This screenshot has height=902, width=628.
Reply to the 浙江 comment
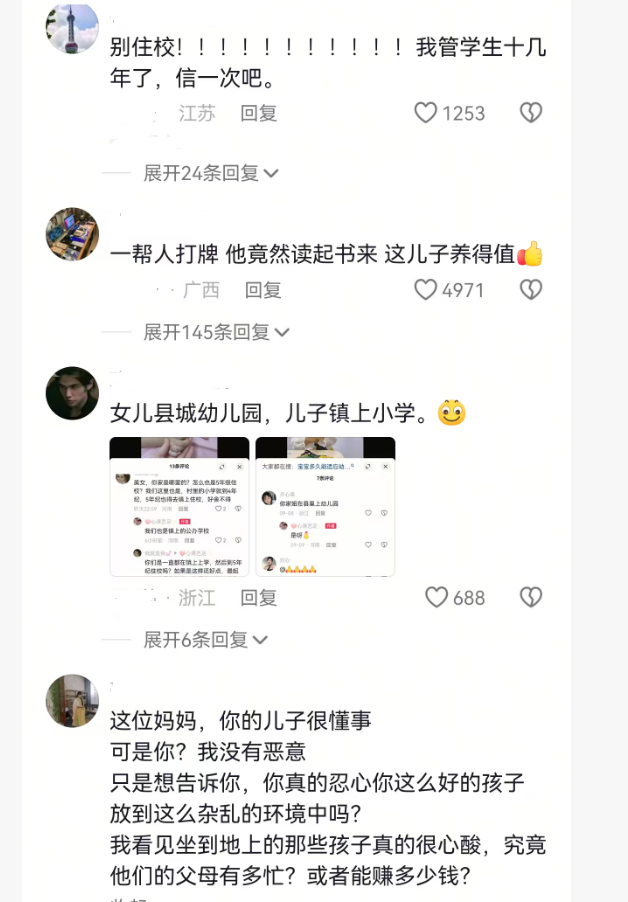pos(258,597)
